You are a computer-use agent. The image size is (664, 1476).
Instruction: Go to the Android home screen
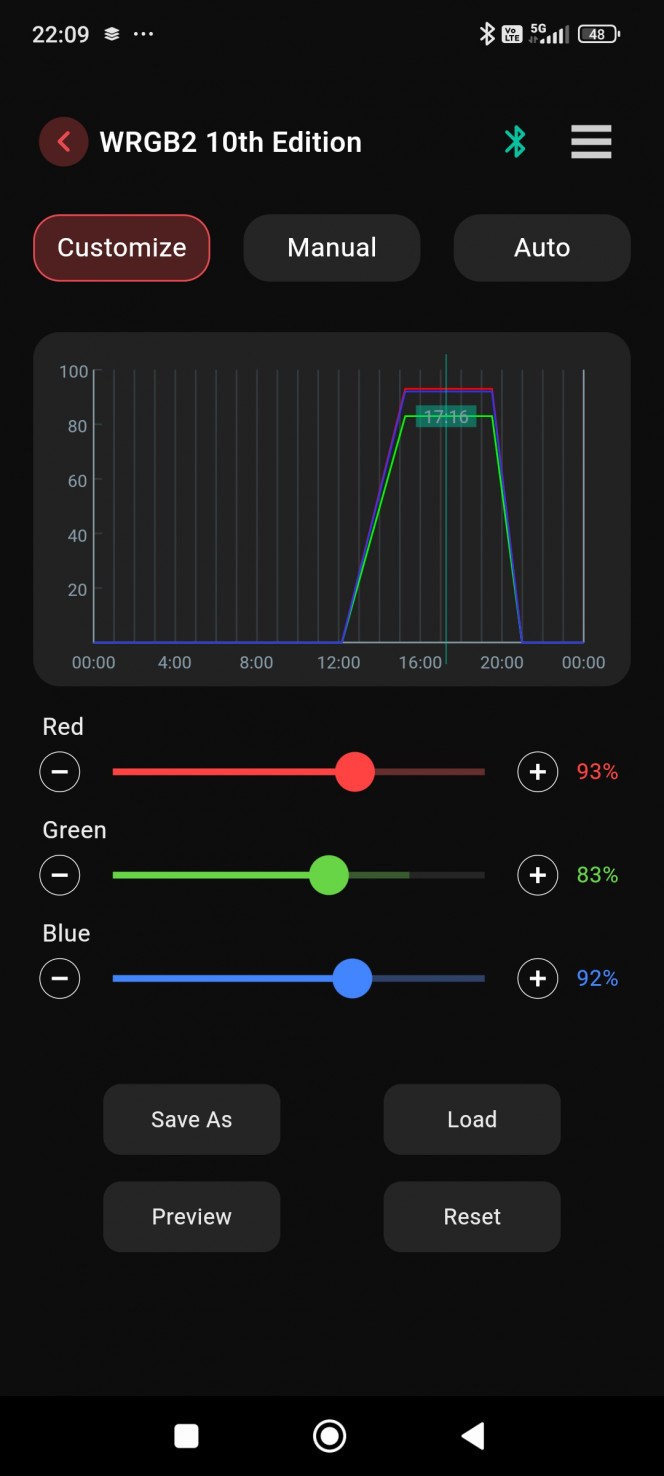coord(330,1436)
